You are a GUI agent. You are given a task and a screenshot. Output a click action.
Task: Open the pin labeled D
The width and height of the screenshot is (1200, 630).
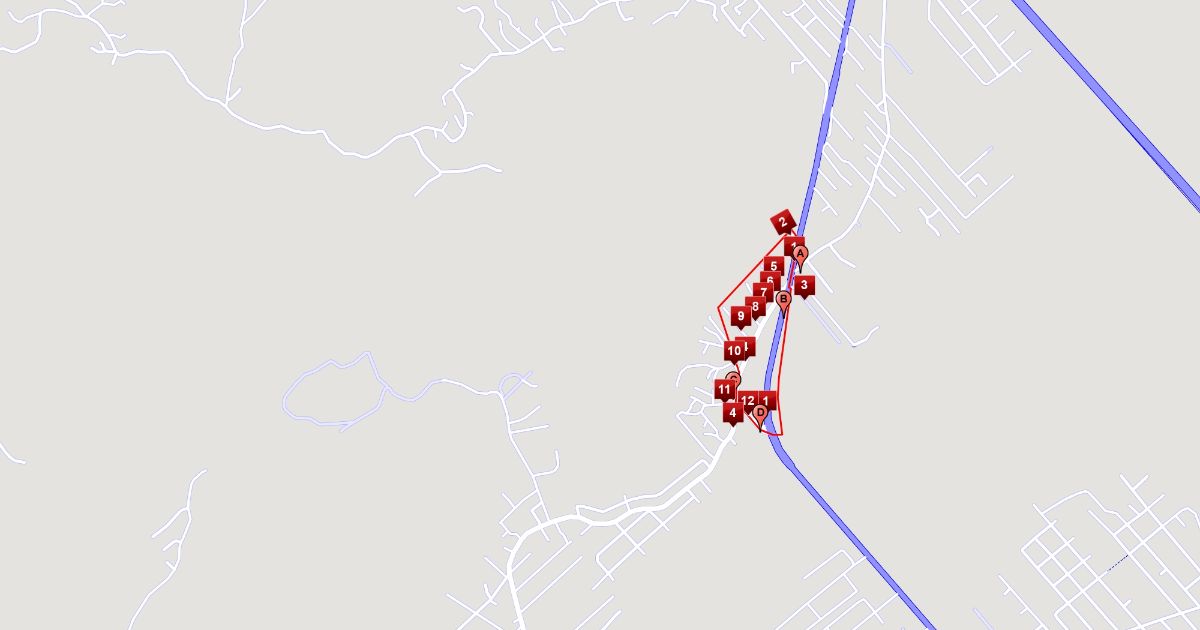(760, 413)
